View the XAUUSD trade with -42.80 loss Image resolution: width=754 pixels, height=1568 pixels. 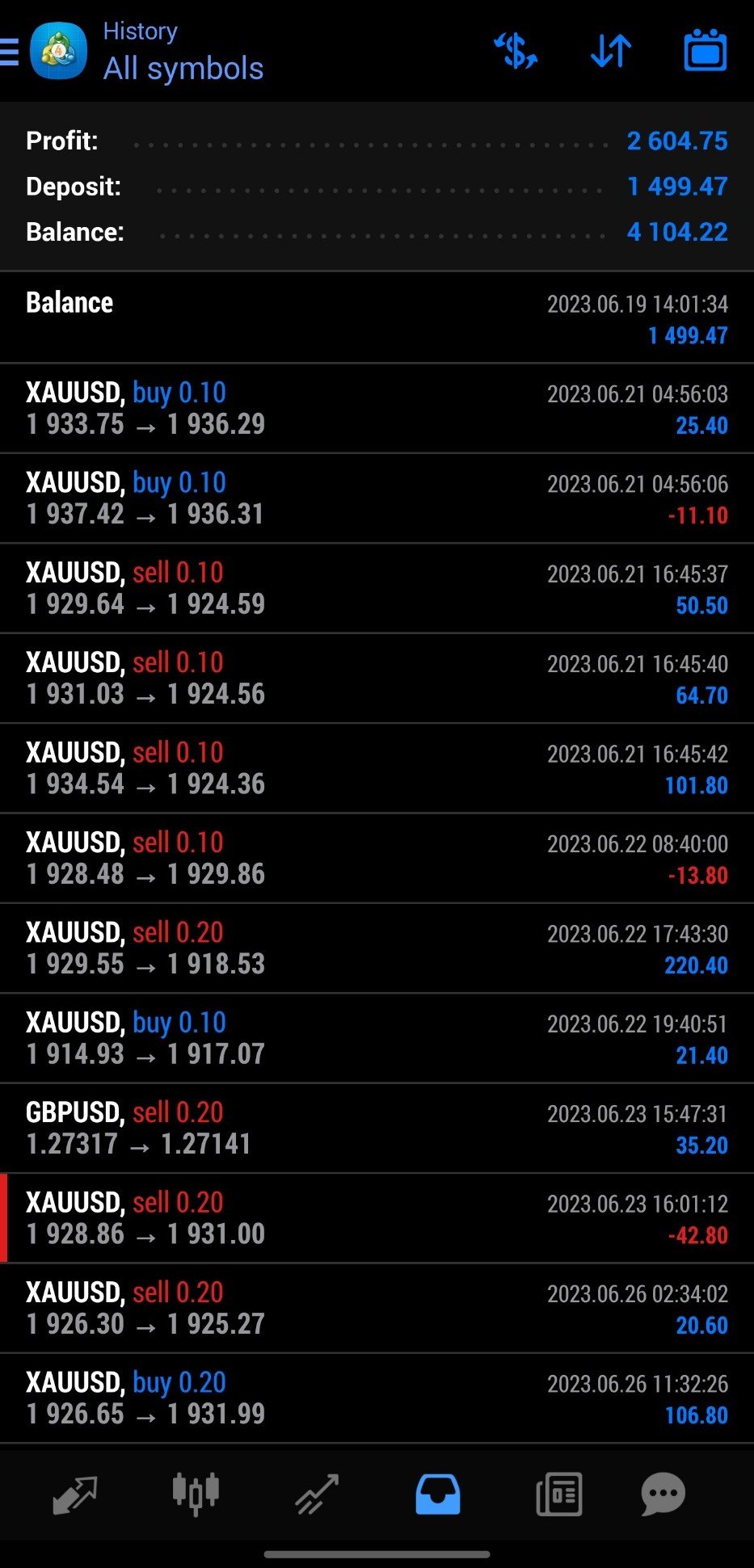coord(377,1218)
